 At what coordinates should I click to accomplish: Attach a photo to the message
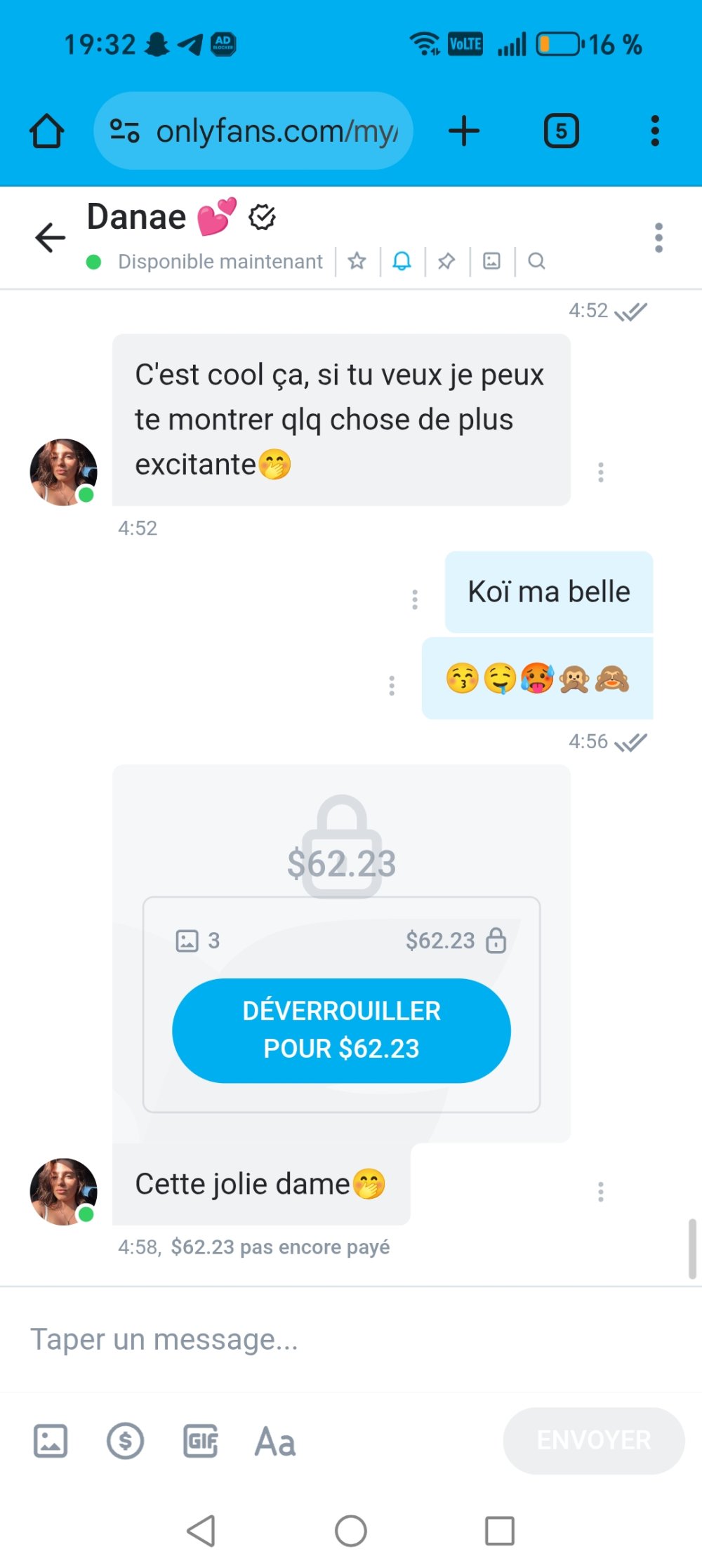click(x=51, y=1441)
